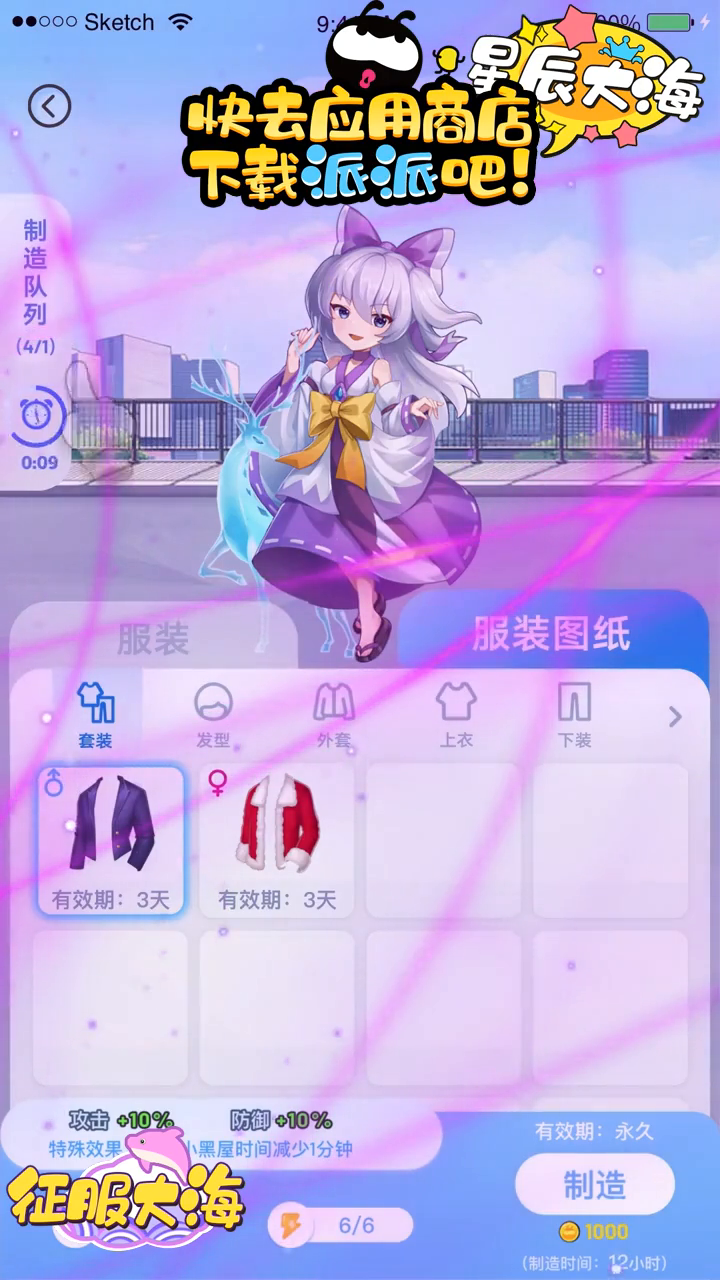This screenshot has width=720, height=1280.
Task: Go back using the arrow icon
Action: point(49,105)
